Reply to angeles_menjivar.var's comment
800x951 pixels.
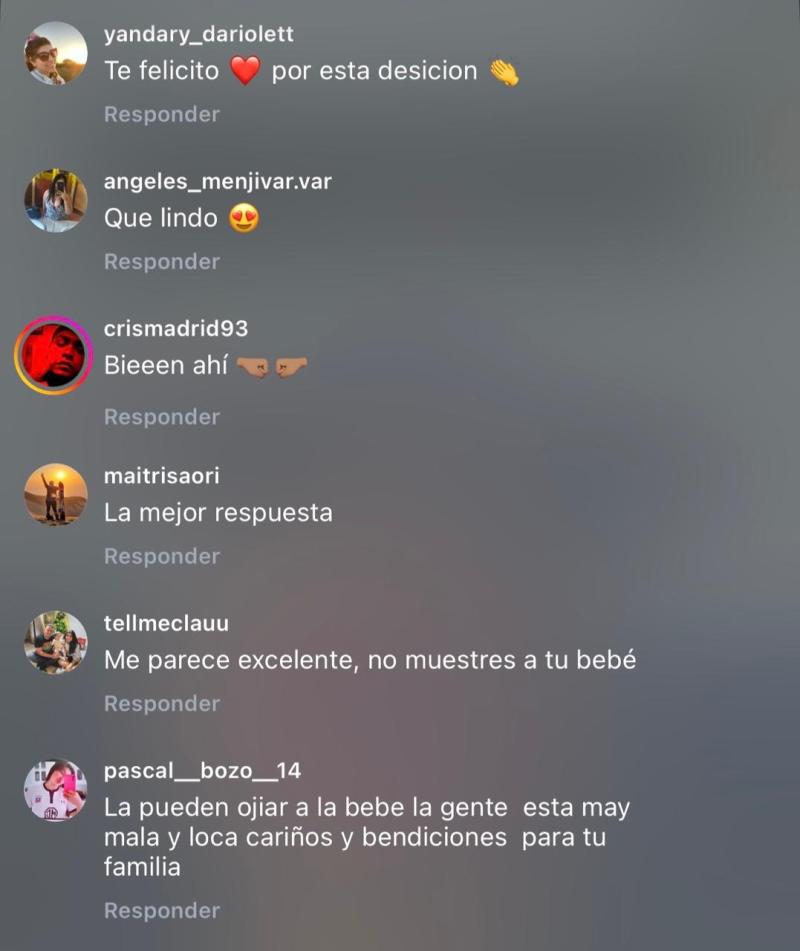click(x=161, y=262)
